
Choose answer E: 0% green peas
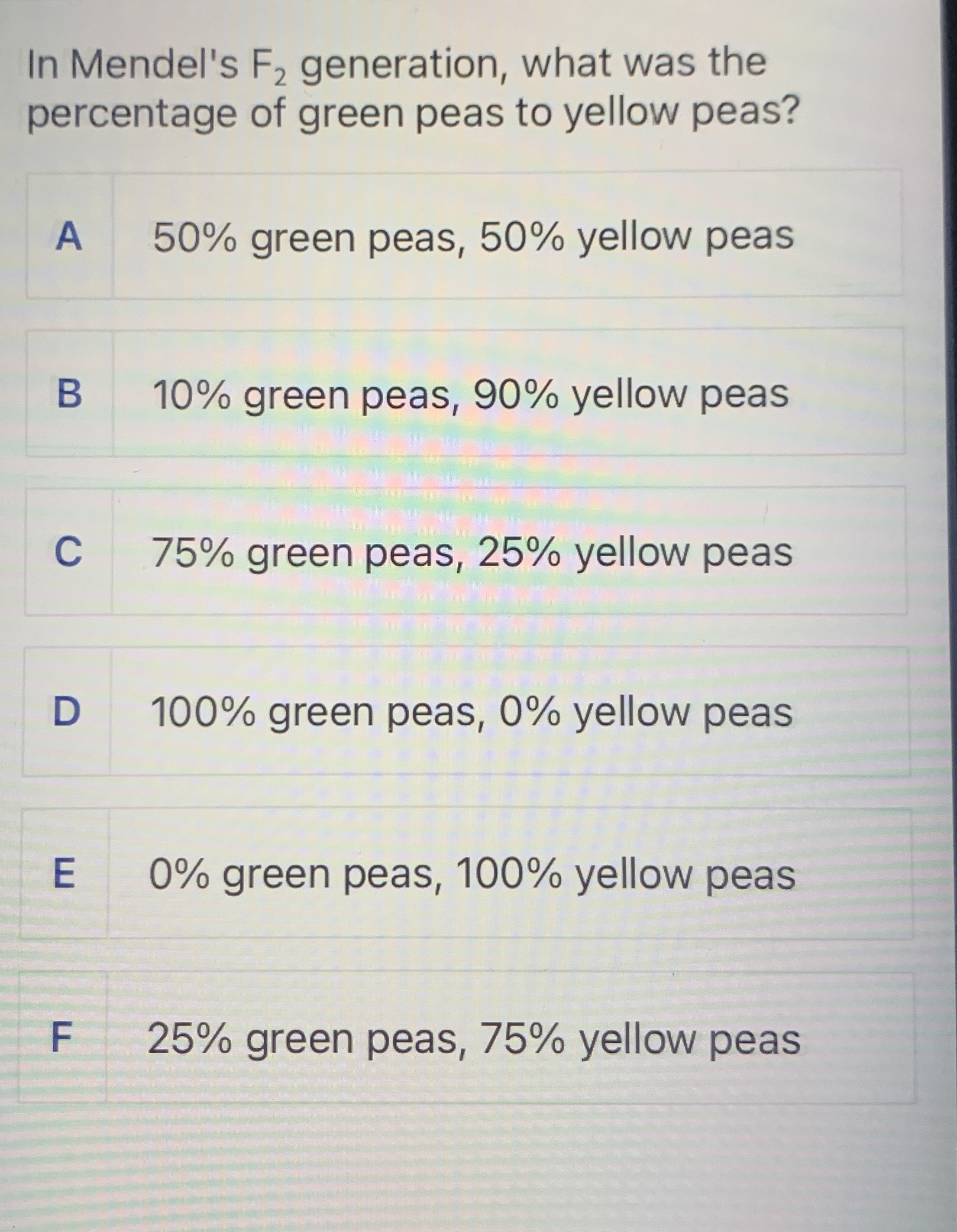pyautogui.click(x=465, y=873)
